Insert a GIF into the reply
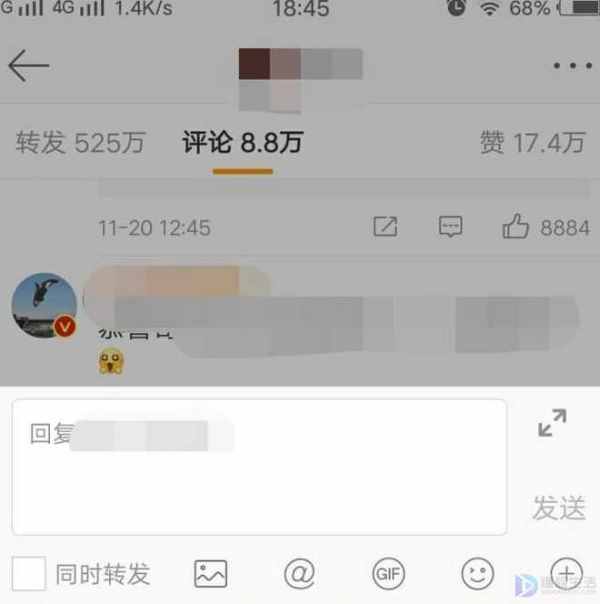The height and width of the screenshot is (604, 600). click(x=388, y=573)
